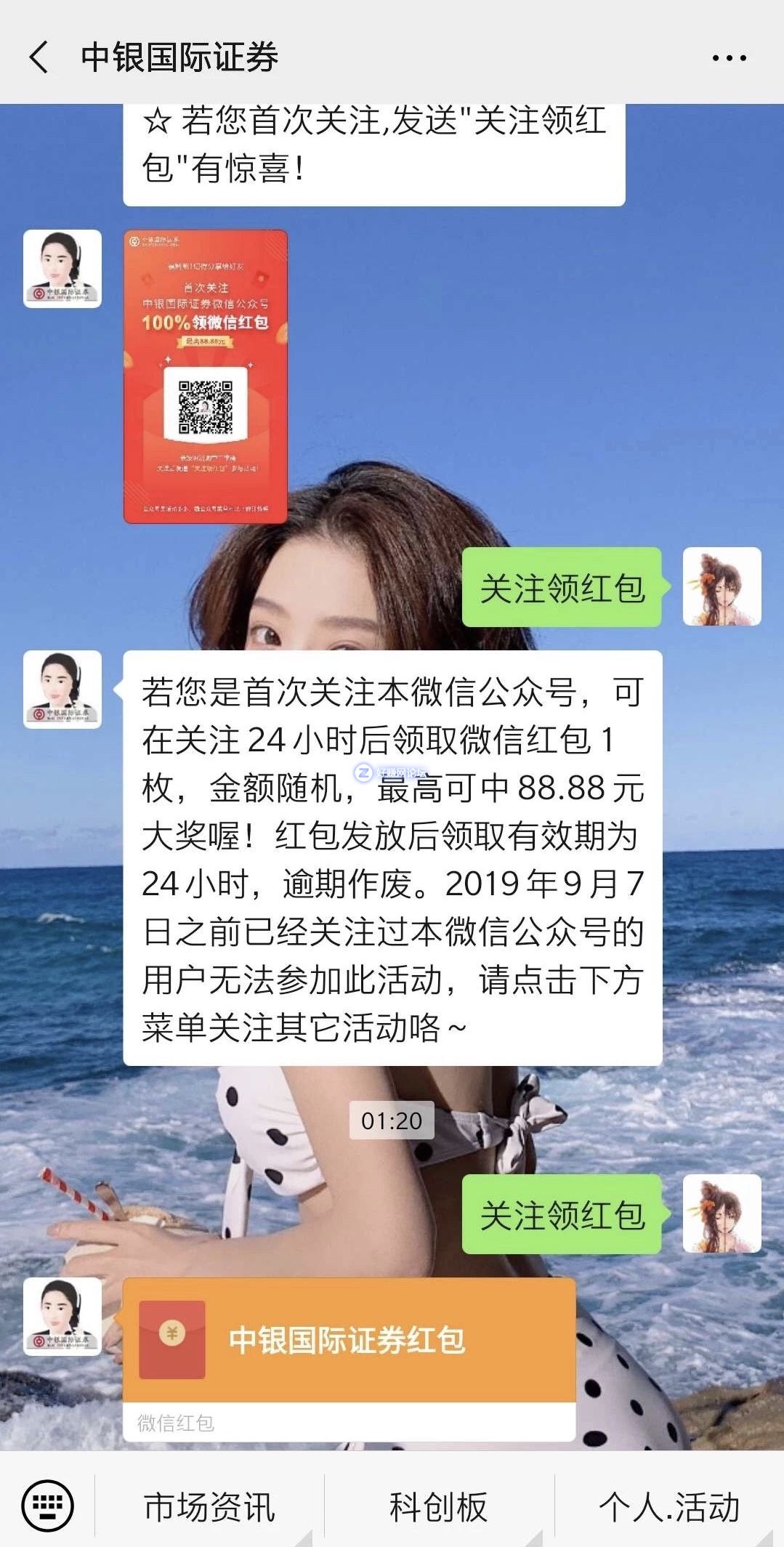Screen dimensions: 784x1547
Task: Open my own avatar next to 01:20 message
Action: (x=722, y=1213)
